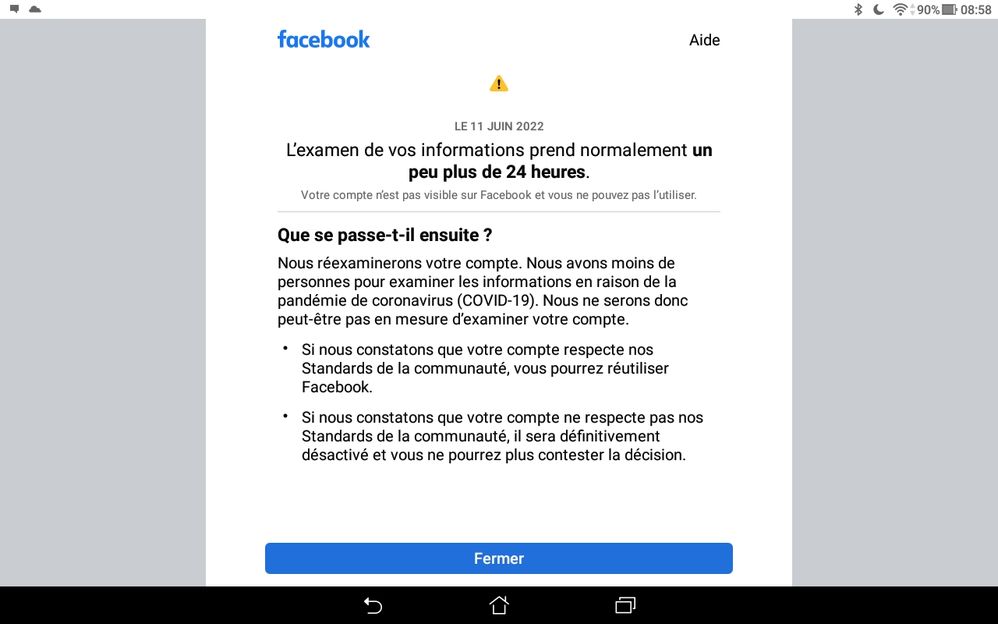Tap the blue Fermer button
The image size is (998, 624).
click(x=498, y=559)
